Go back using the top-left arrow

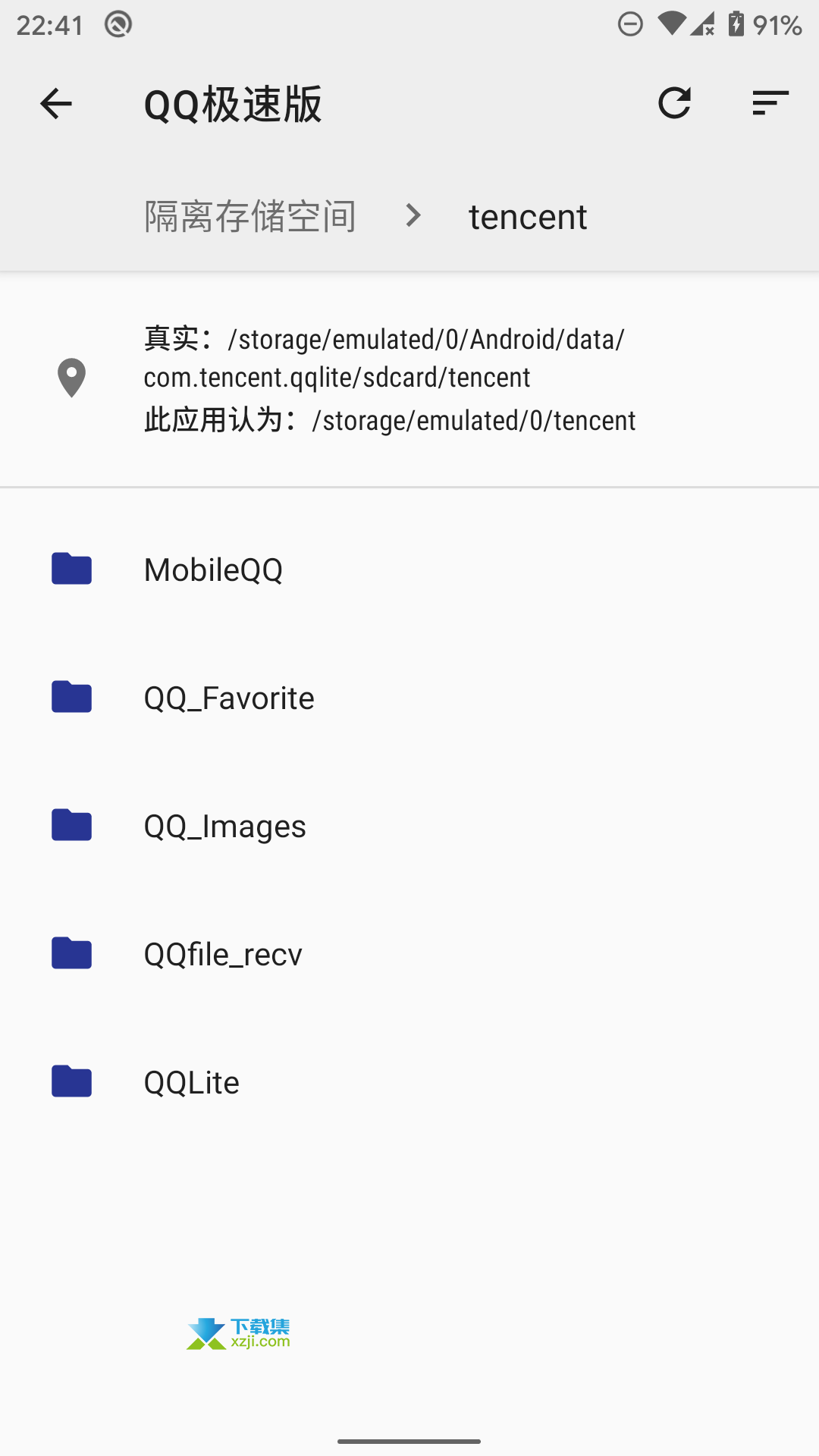coord(56,104)
